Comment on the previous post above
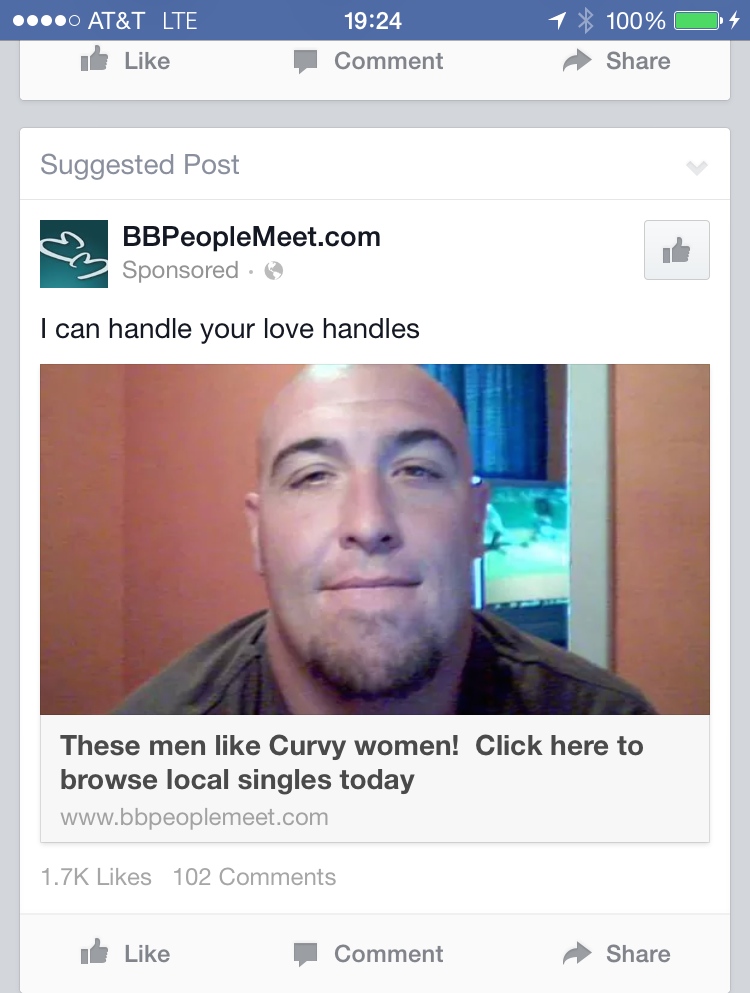The height and width of the screenshot is (993, 750). pyautogui.click(x=368, y=61)
